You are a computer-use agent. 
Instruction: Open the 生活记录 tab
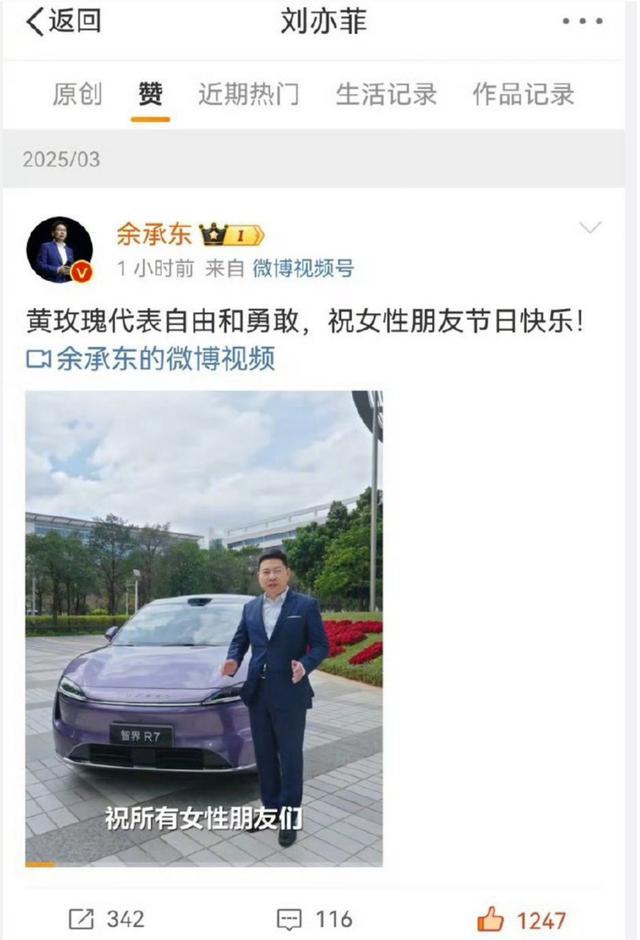click(x=386, y=95)
